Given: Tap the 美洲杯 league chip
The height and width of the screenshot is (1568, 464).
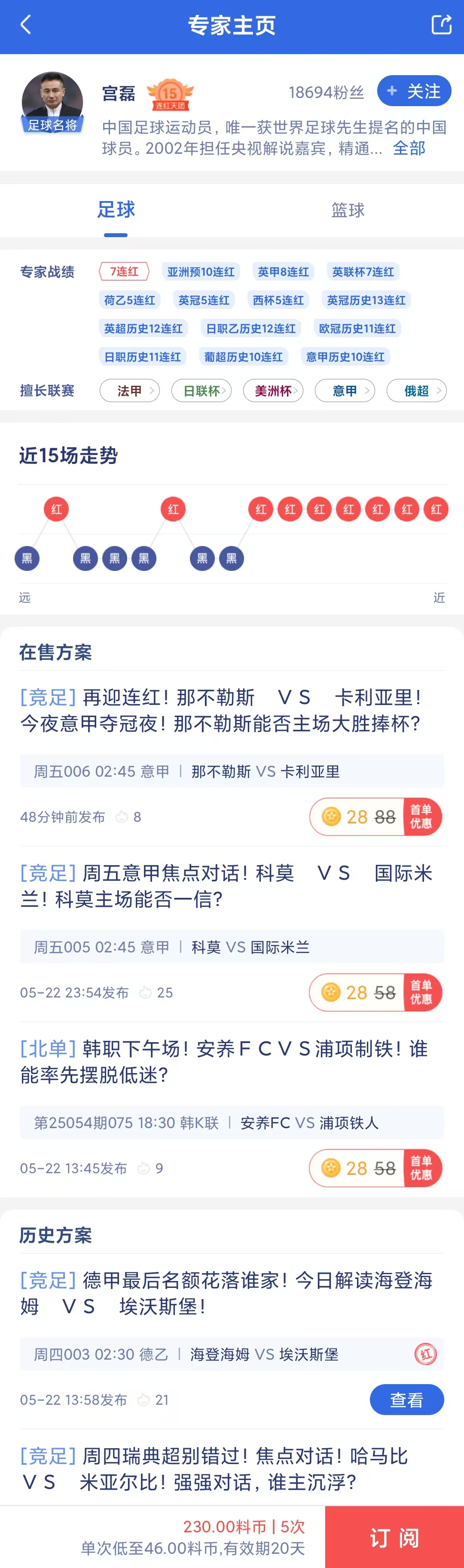Looking at the screenshot, I should (x=273, y=391).
